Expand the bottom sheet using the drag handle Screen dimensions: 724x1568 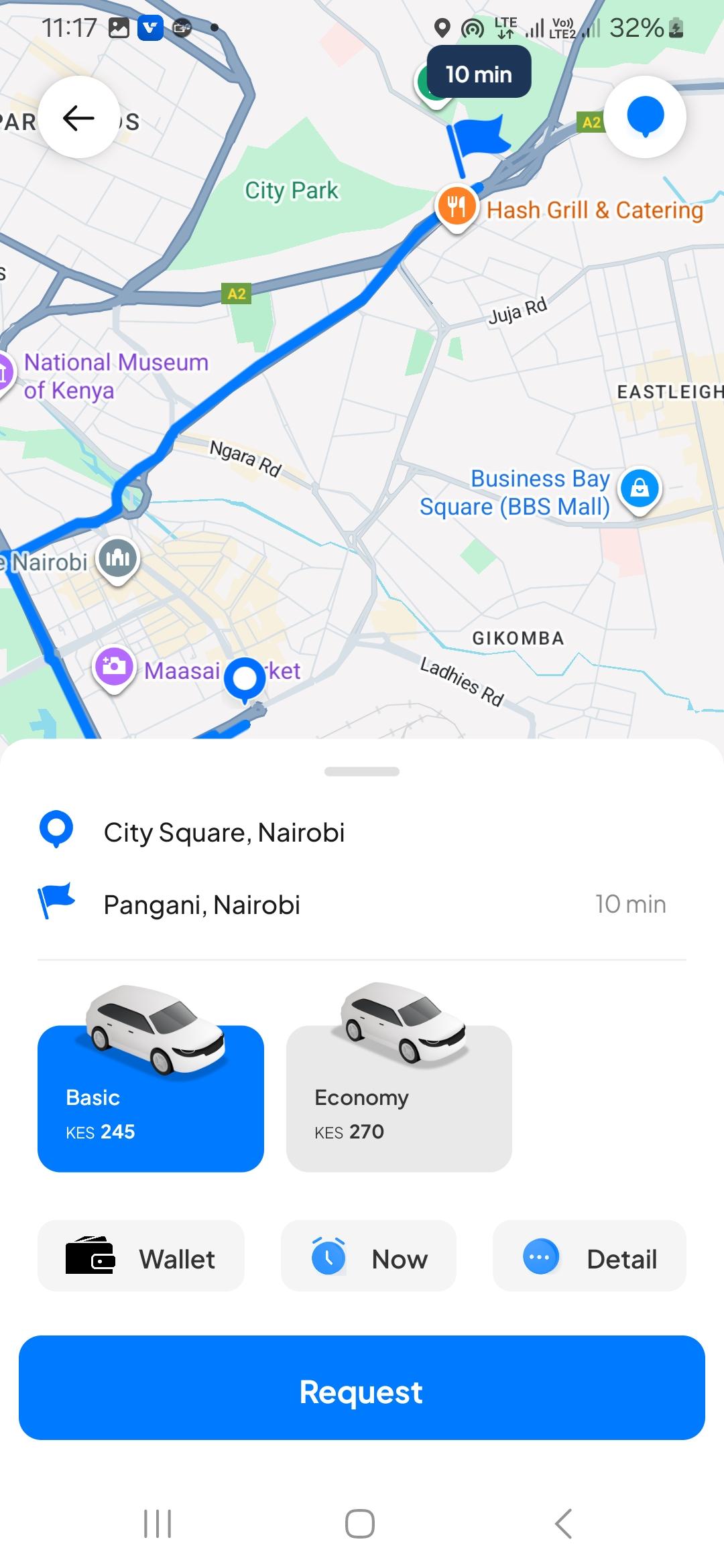point(362,771)
